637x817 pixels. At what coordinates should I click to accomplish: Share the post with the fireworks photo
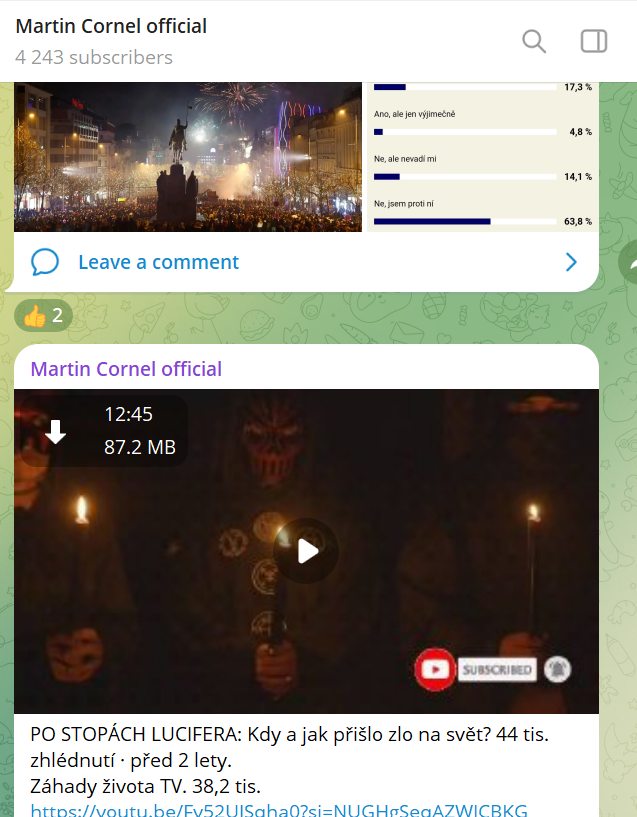630,262
